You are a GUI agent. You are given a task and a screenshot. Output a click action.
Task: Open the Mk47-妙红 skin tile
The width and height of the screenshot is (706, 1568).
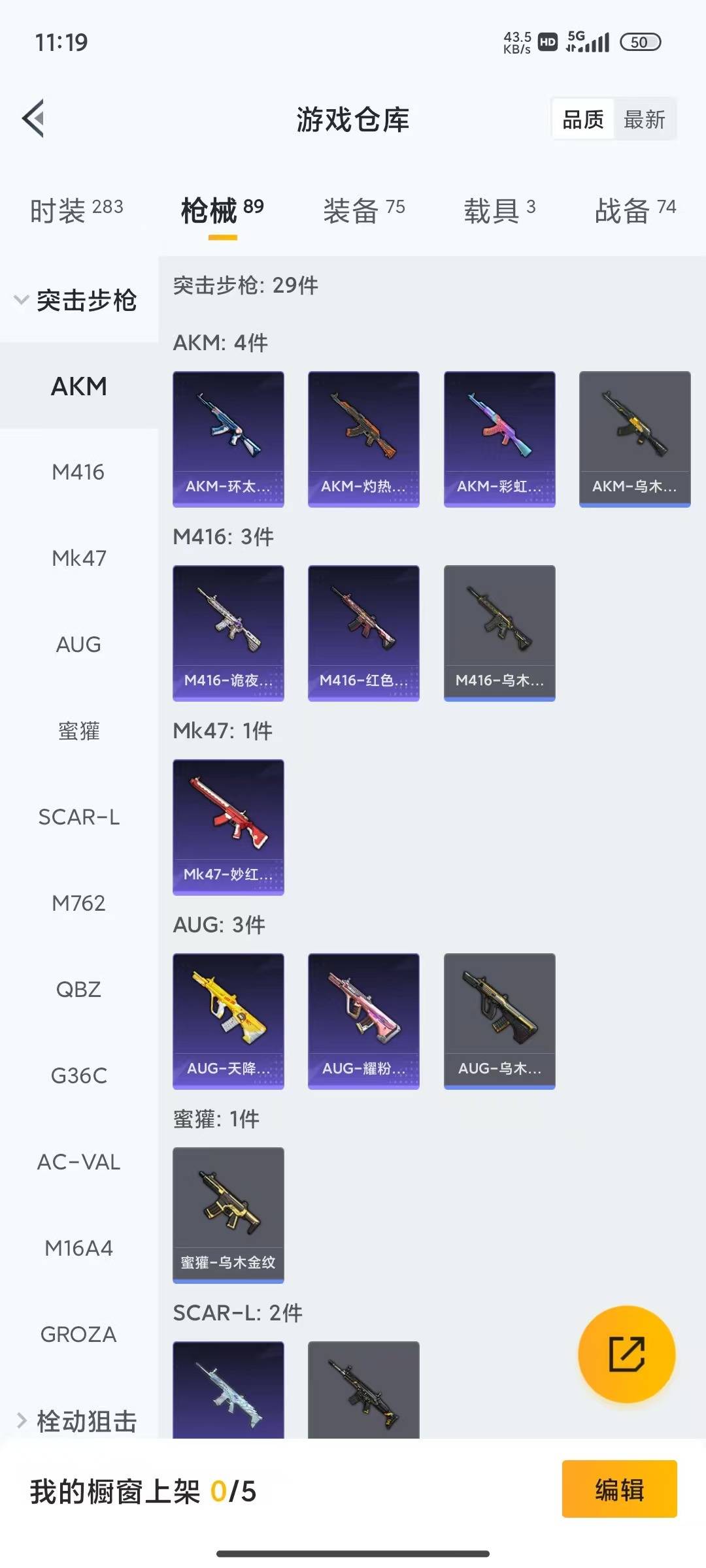(228, 827)
